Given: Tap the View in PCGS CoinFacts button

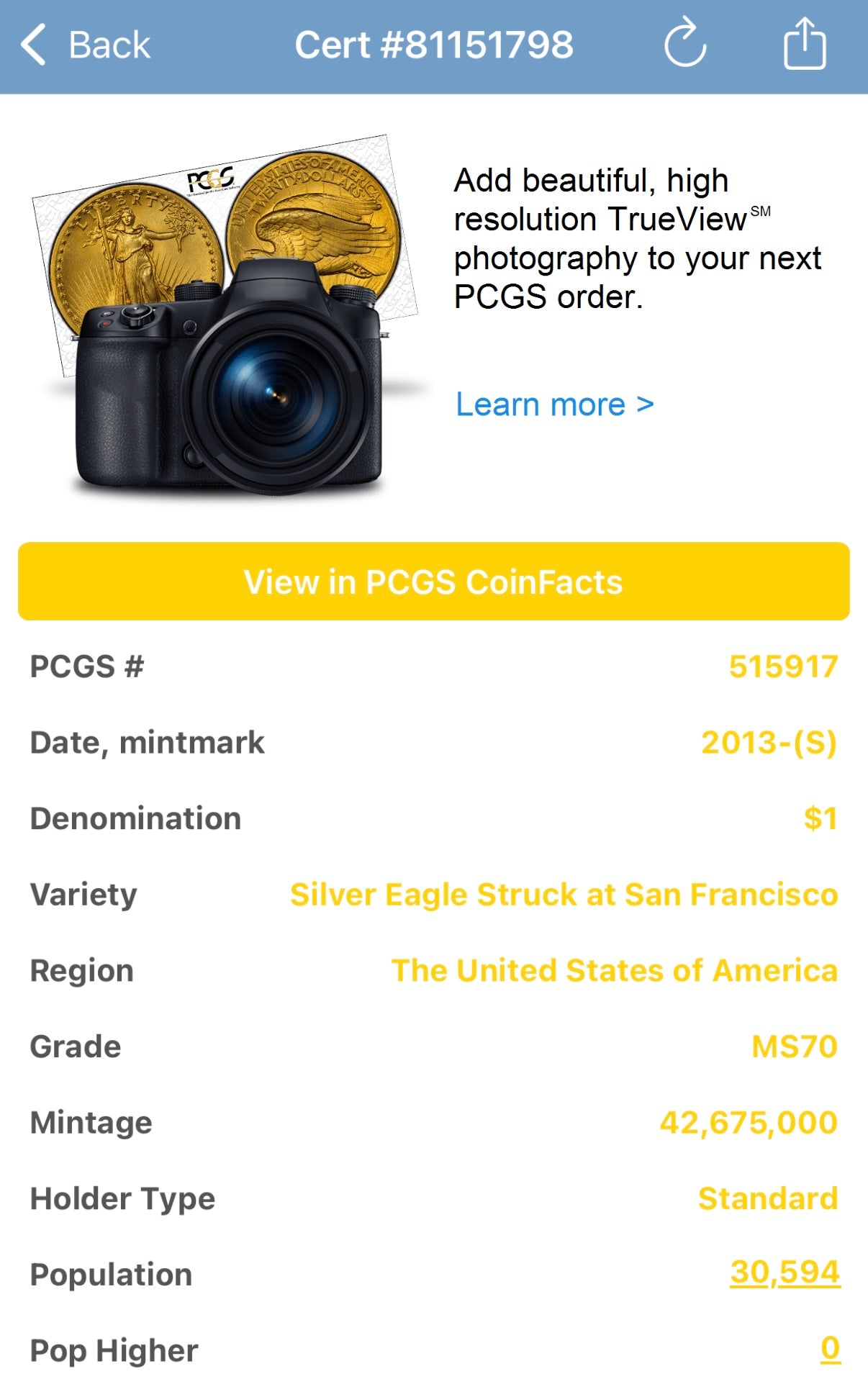Looking at the screenshot, I should coord(434,582).
